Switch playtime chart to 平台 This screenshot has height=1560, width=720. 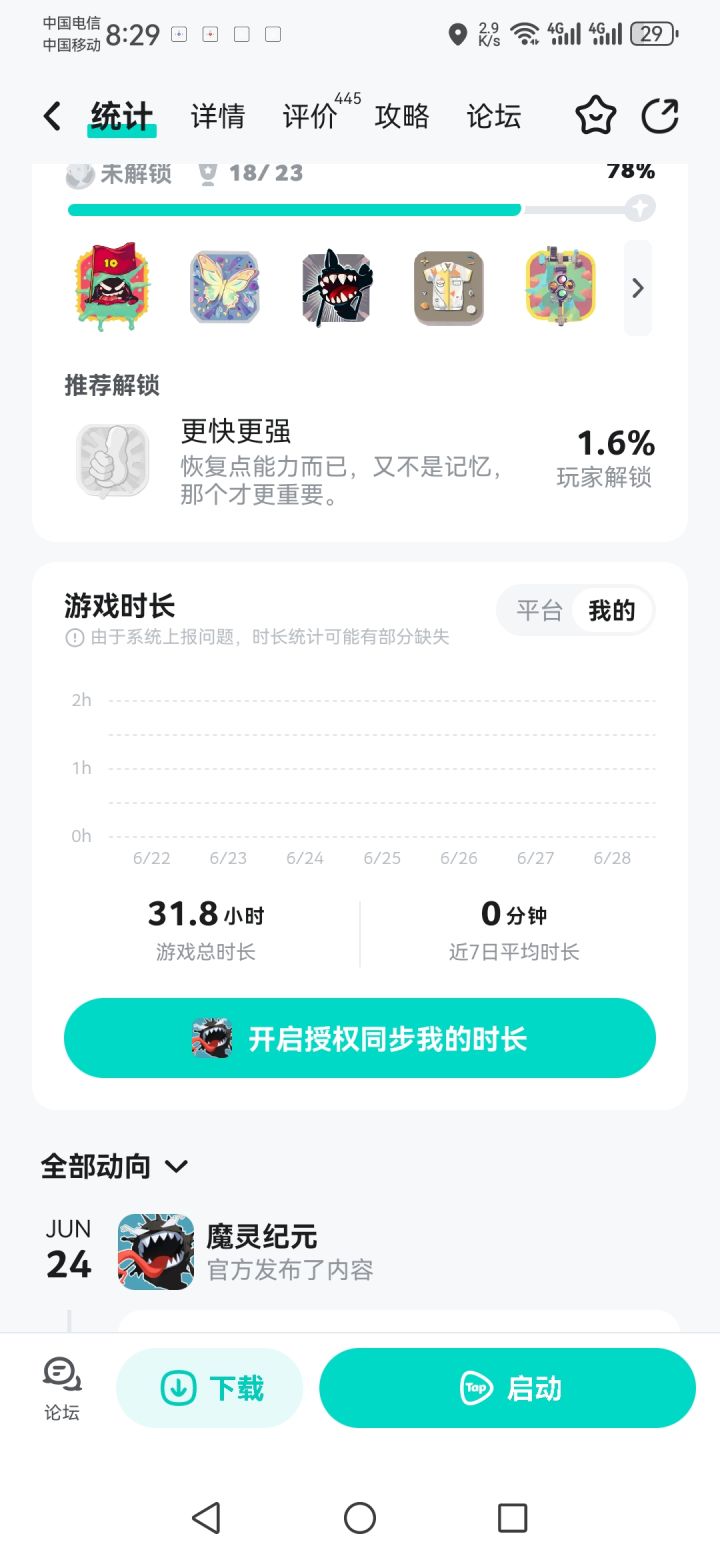click(539, 610)
